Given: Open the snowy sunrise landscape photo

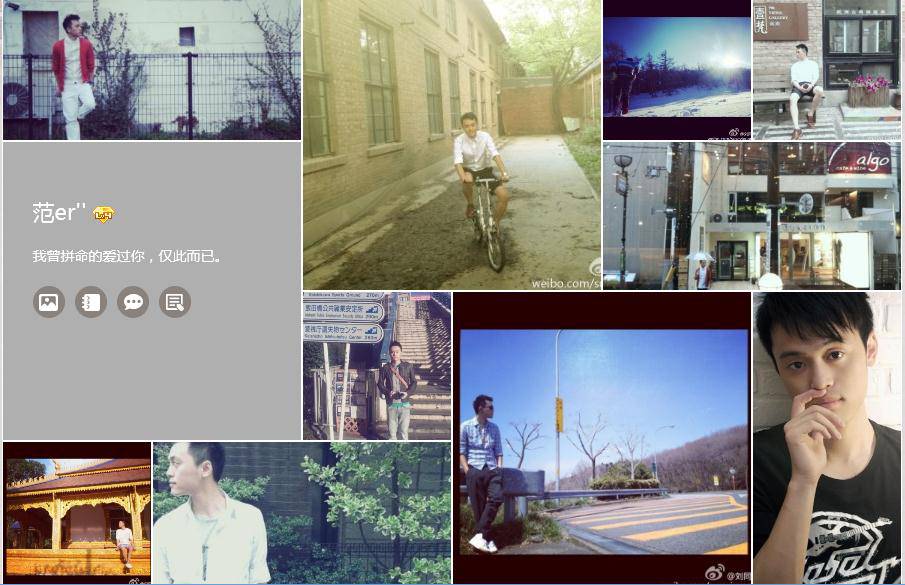Looking at the screenshot, I should click(x=677, y=70).
